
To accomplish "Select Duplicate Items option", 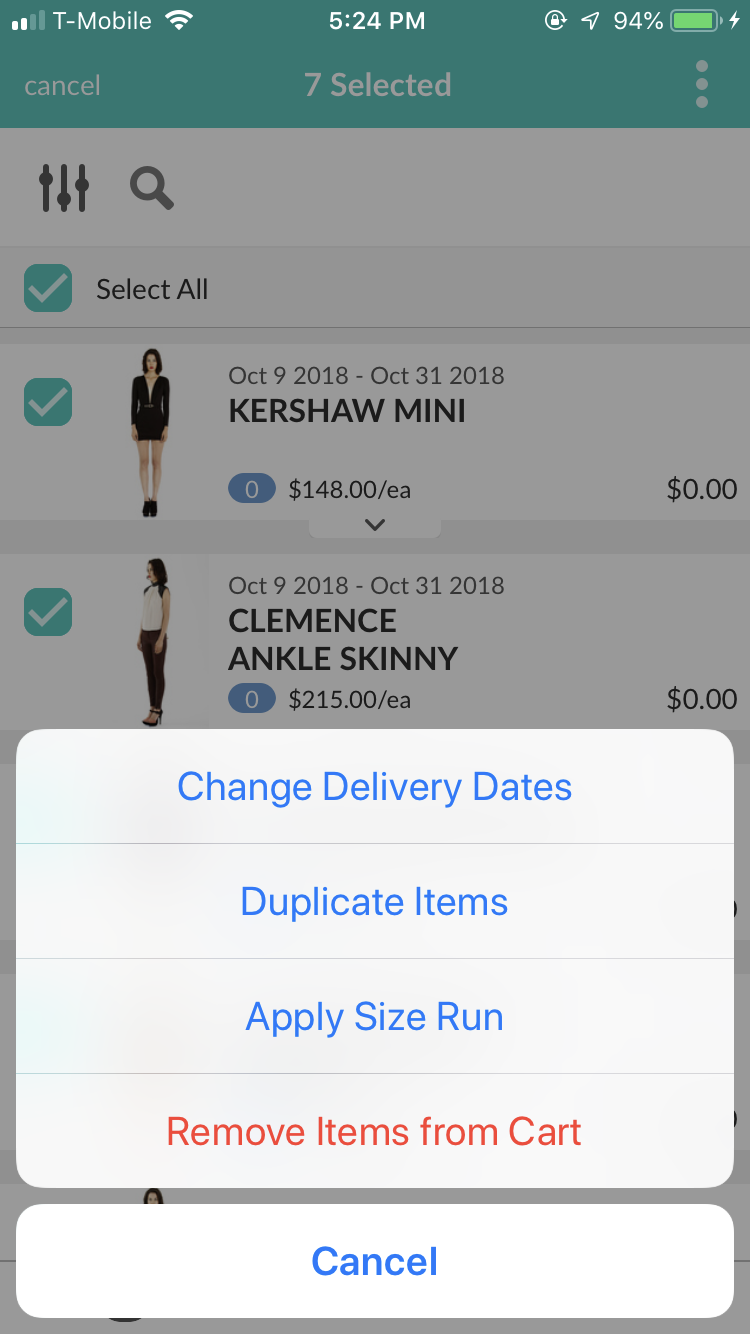I will pyautogui.click(x=375, y=902).
